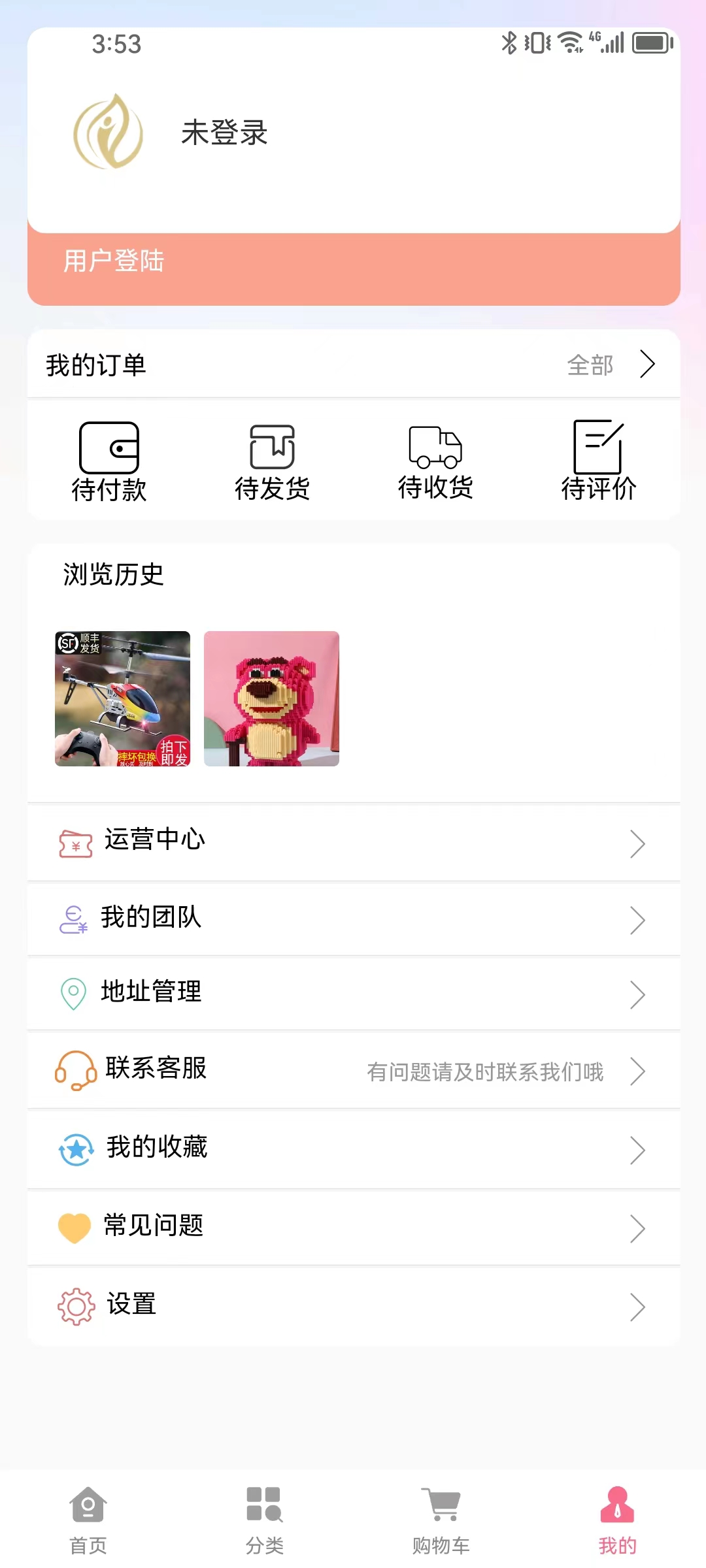The width and height of the screenshot is (706, 1568).
Task: Open 设置 settings
Action: pos(353,1305)
